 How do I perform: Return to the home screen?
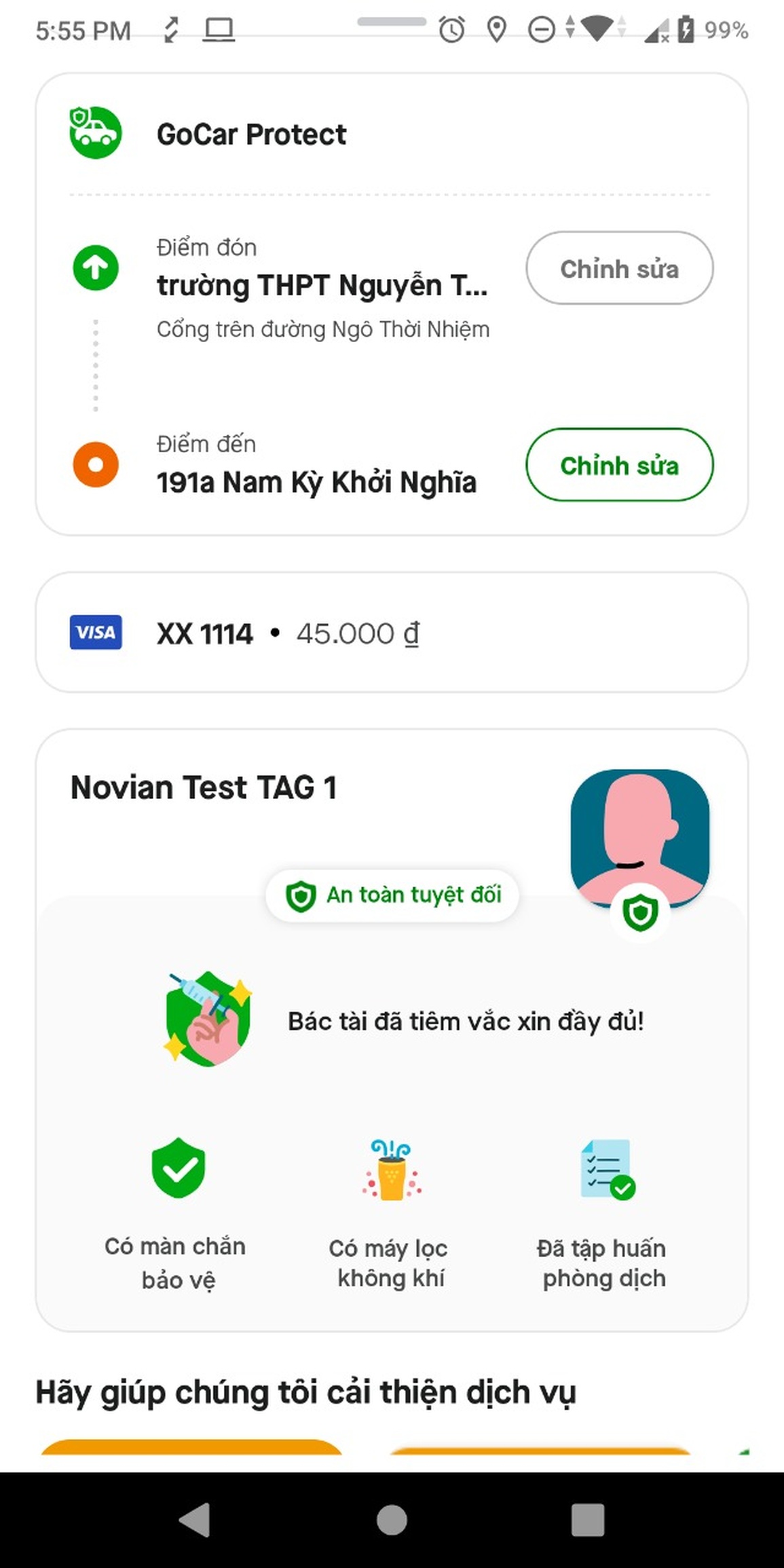point(392,1519)
